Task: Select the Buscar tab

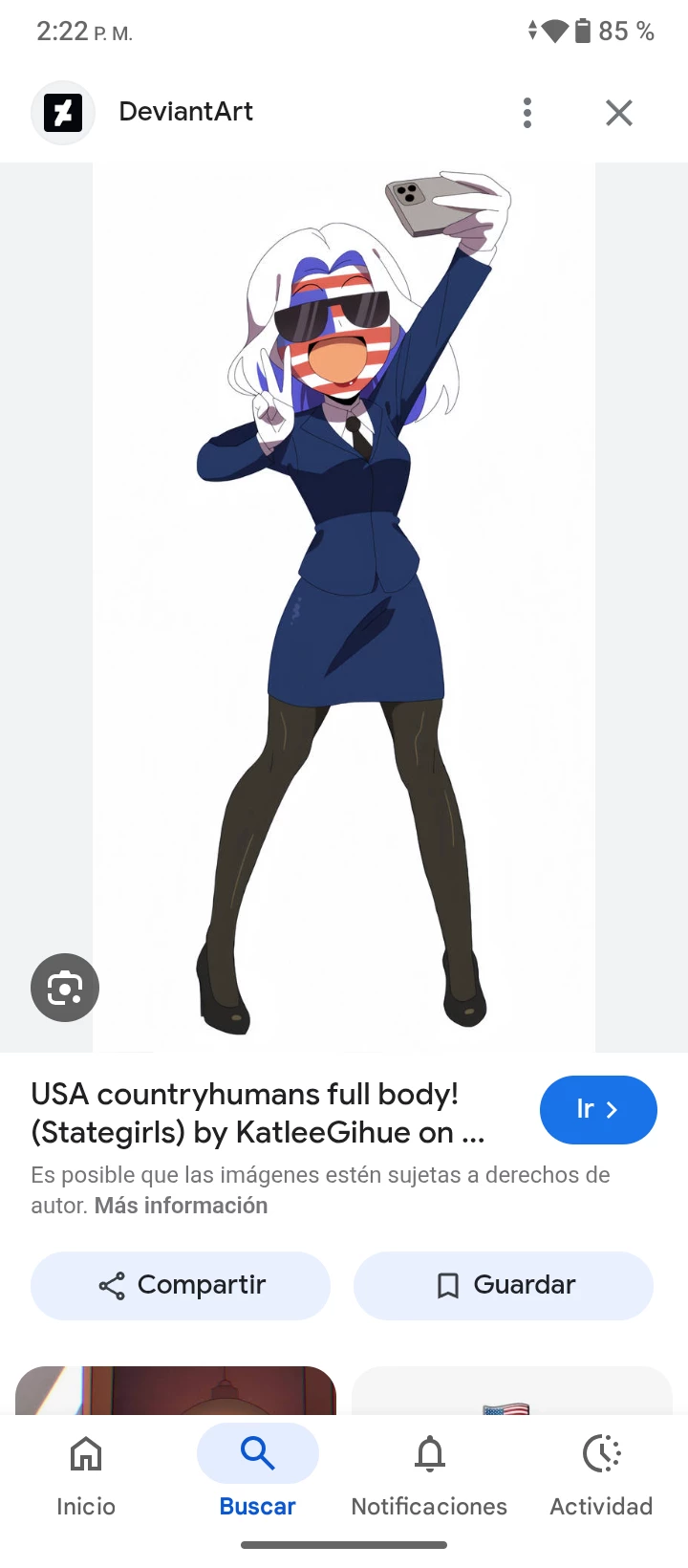Action: coord(258,1470)
